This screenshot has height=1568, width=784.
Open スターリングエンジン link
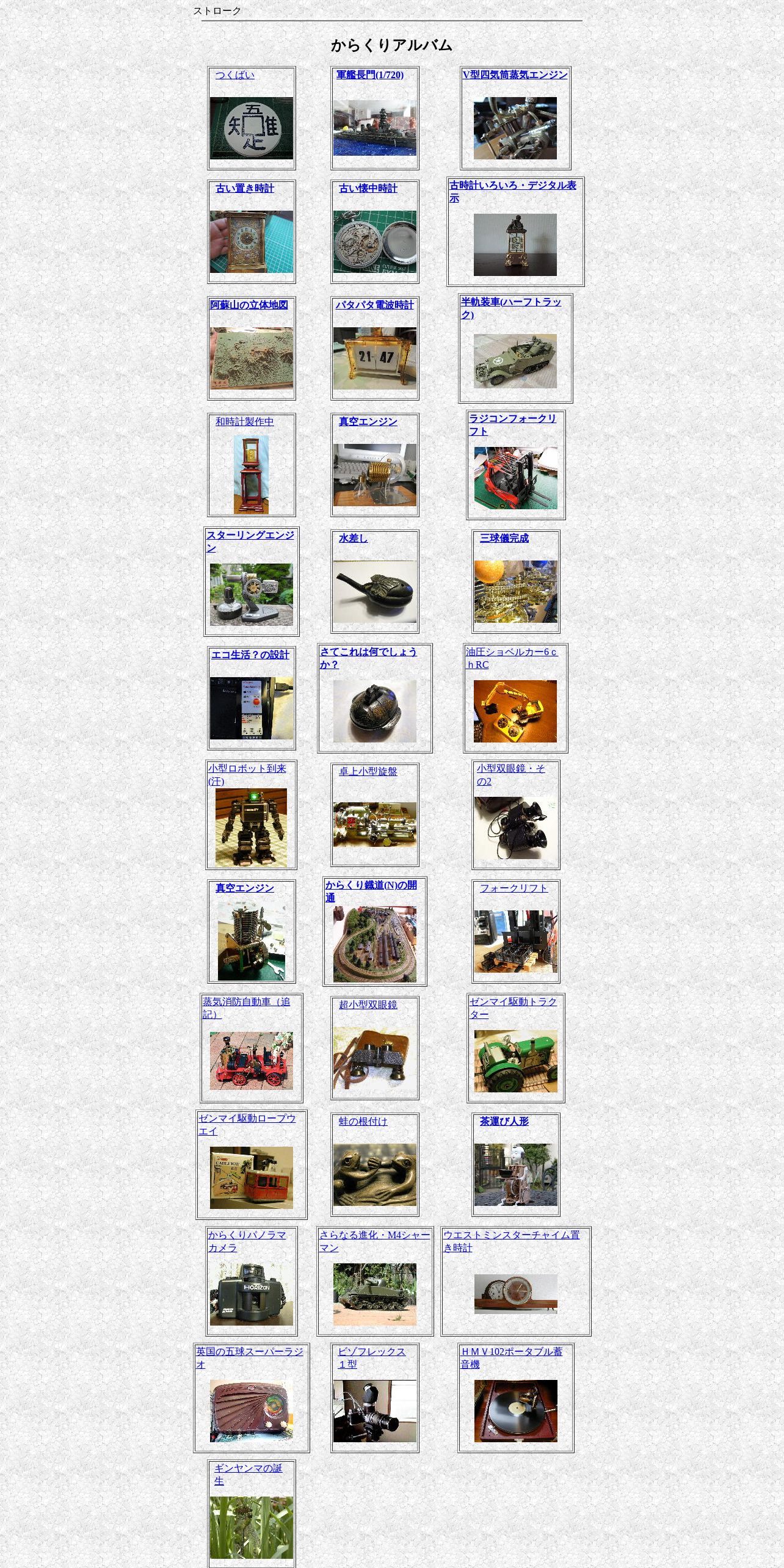[x=250, y=542]
